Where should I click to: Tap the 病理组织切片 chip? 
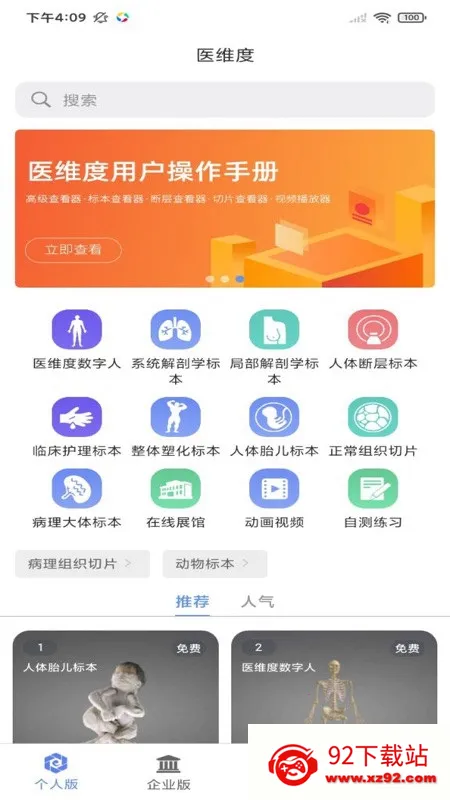pyautogui.click(x=83, y=564)
